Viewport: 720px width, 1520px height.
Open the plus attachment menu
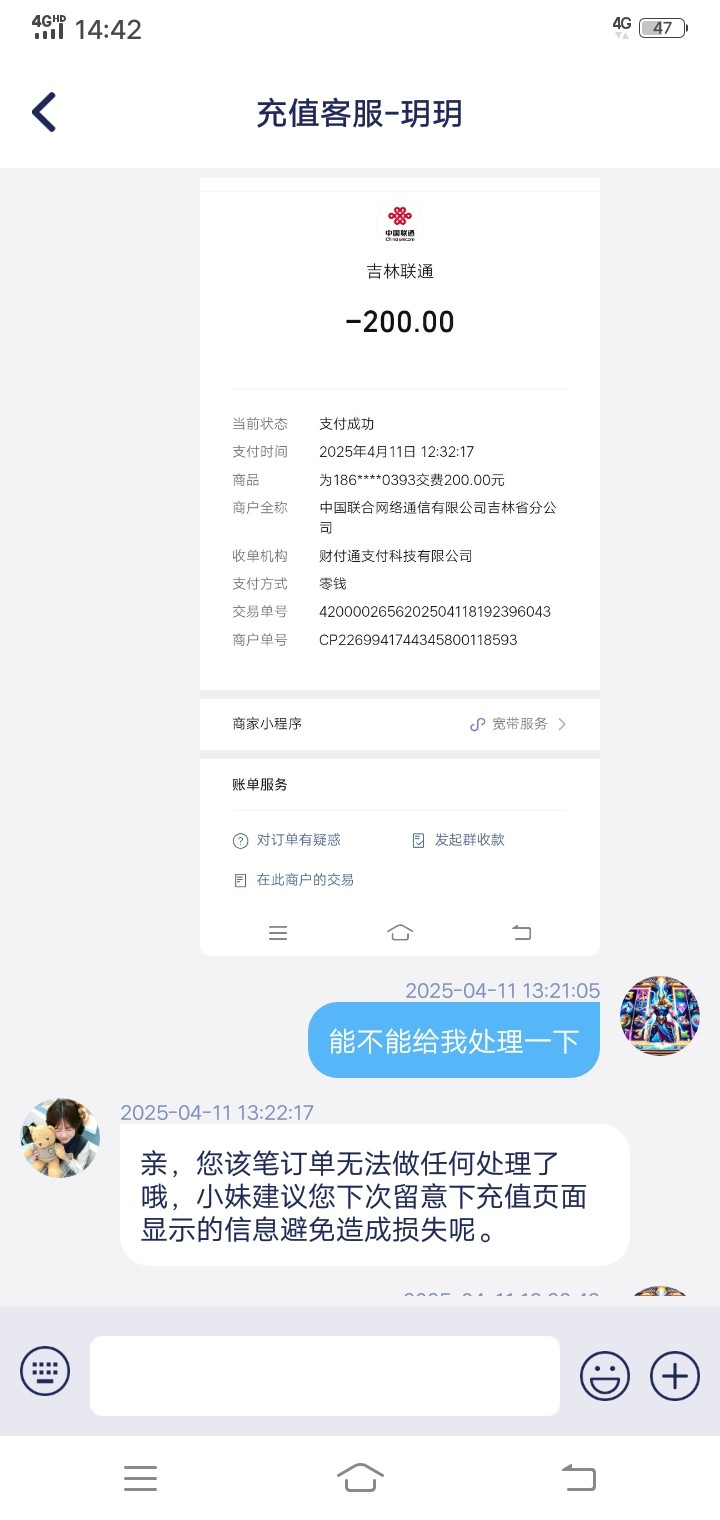(x=675, y=1376)
